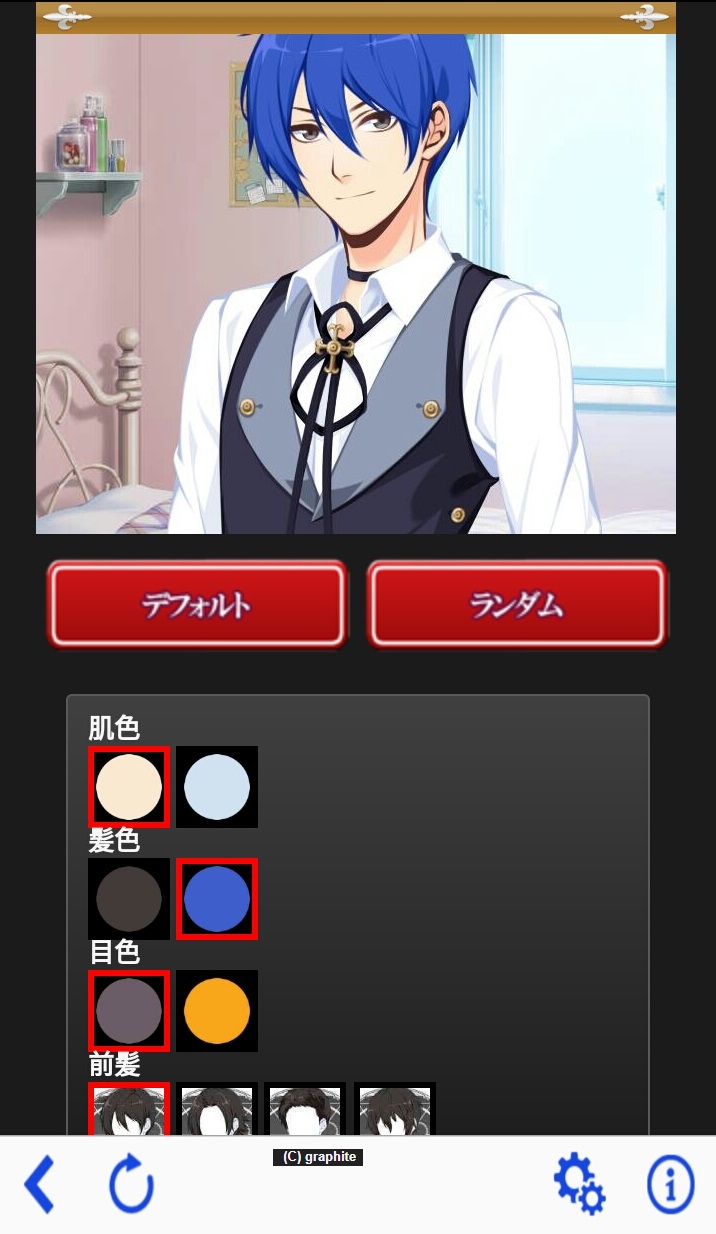Choose the dark brown hair color
This screenshot has height=1234, width=716.
click(129, 899)
